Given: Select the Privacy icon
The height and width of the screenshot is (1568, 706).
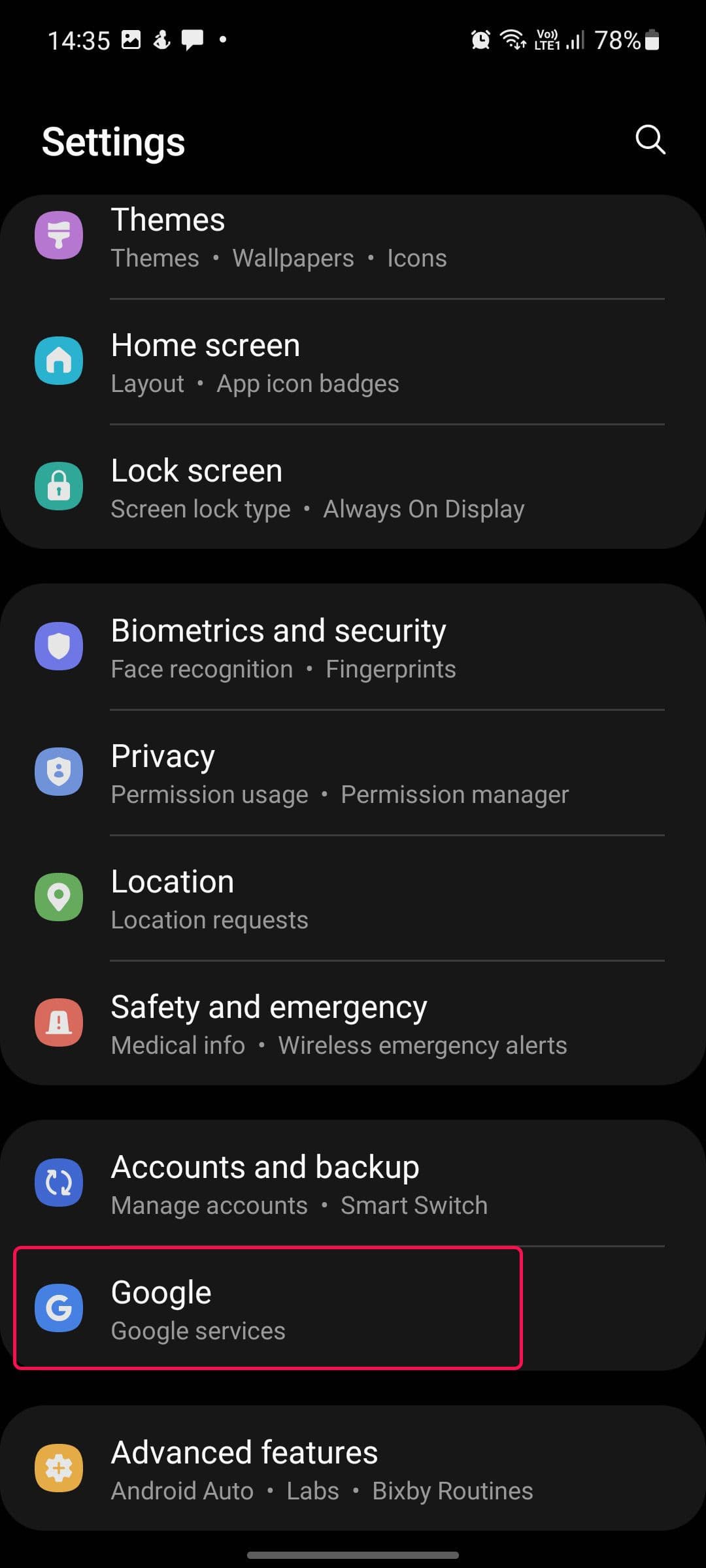Looking at the screenshot, I should point(59,772).
